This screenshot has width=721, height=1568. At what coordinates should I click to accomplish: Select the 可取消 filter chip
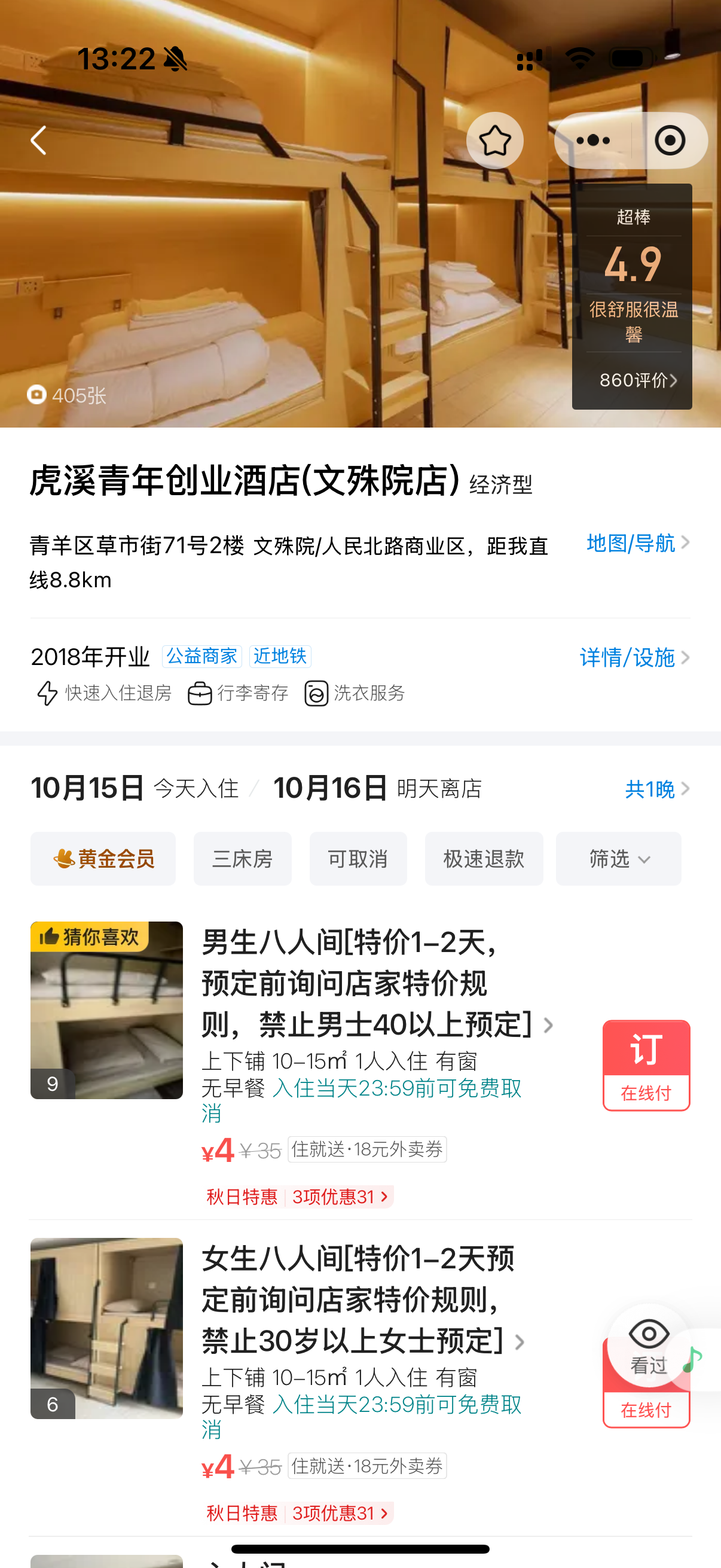click(358, 858)
